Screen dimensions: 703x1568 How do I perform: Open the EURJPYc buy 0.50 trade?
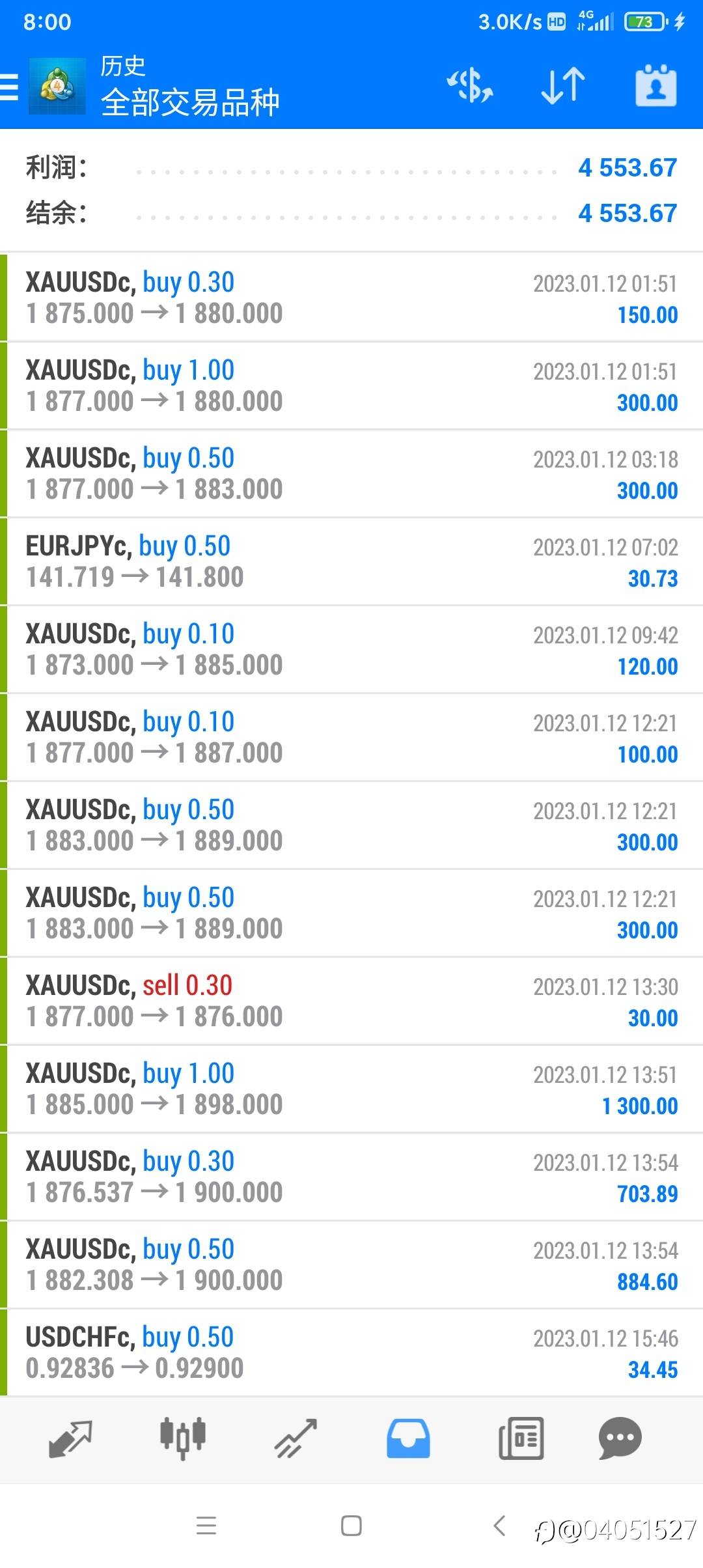coord(351,561)
